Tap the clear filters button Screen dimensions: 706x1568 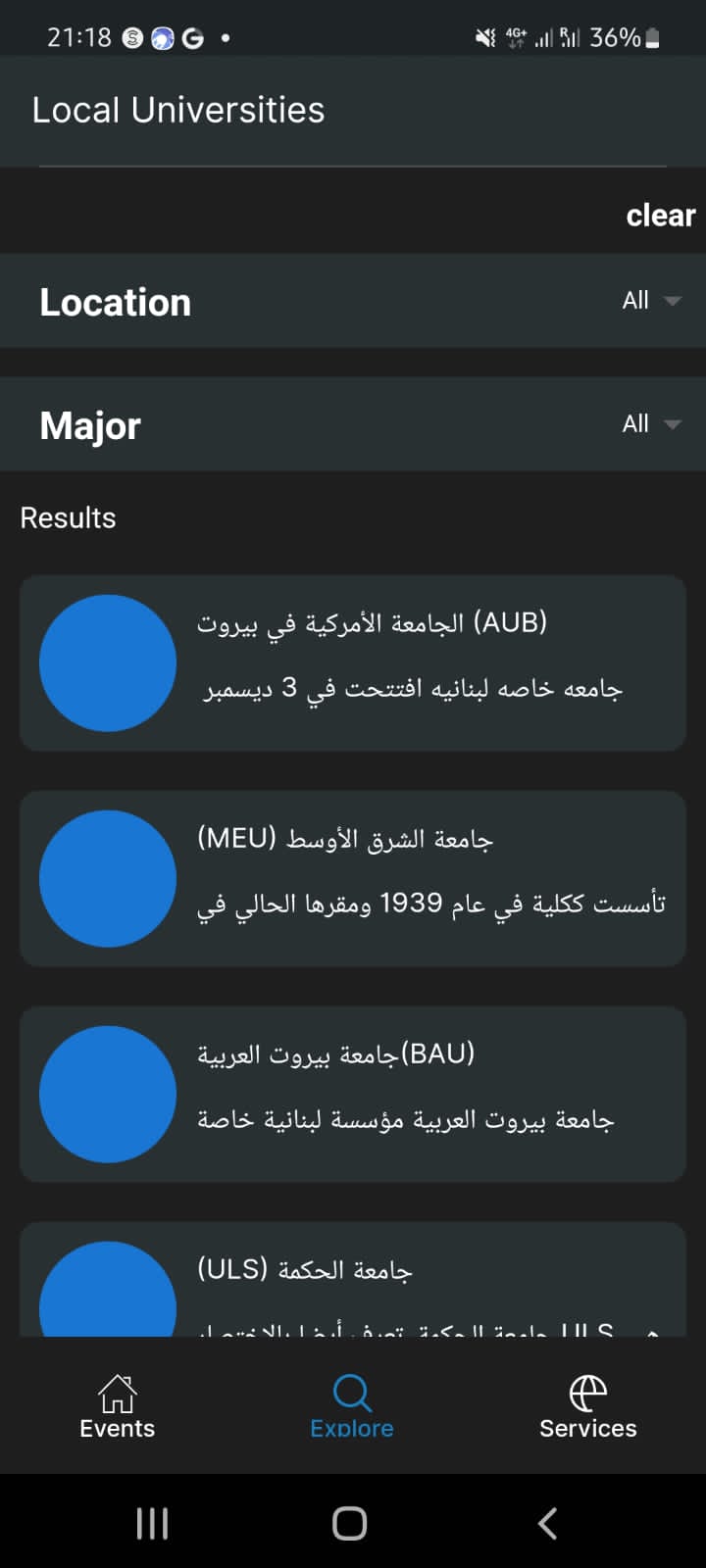[661, 215]
